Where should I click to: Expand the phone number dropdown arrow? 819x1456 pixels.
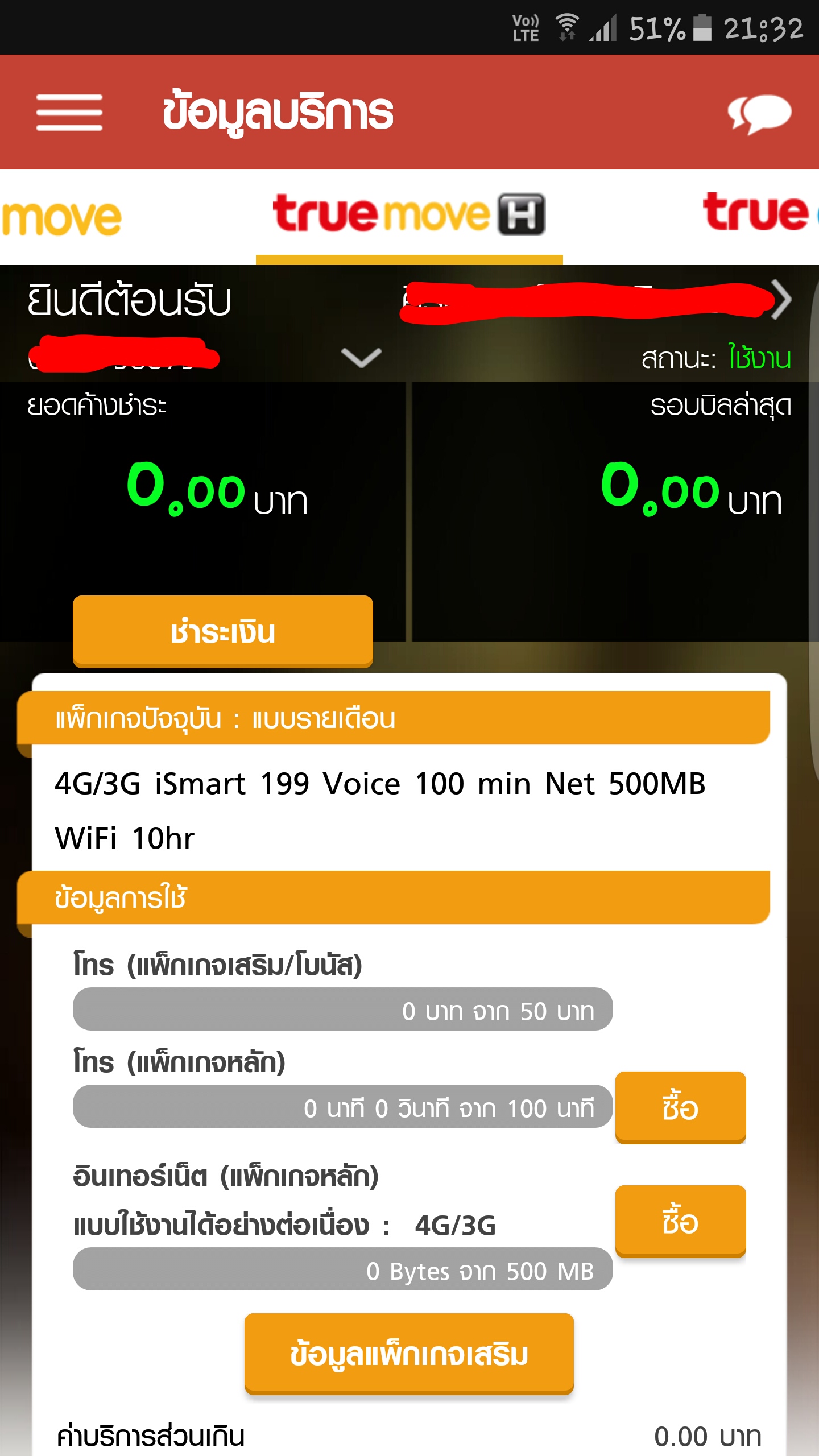[361, 358]
